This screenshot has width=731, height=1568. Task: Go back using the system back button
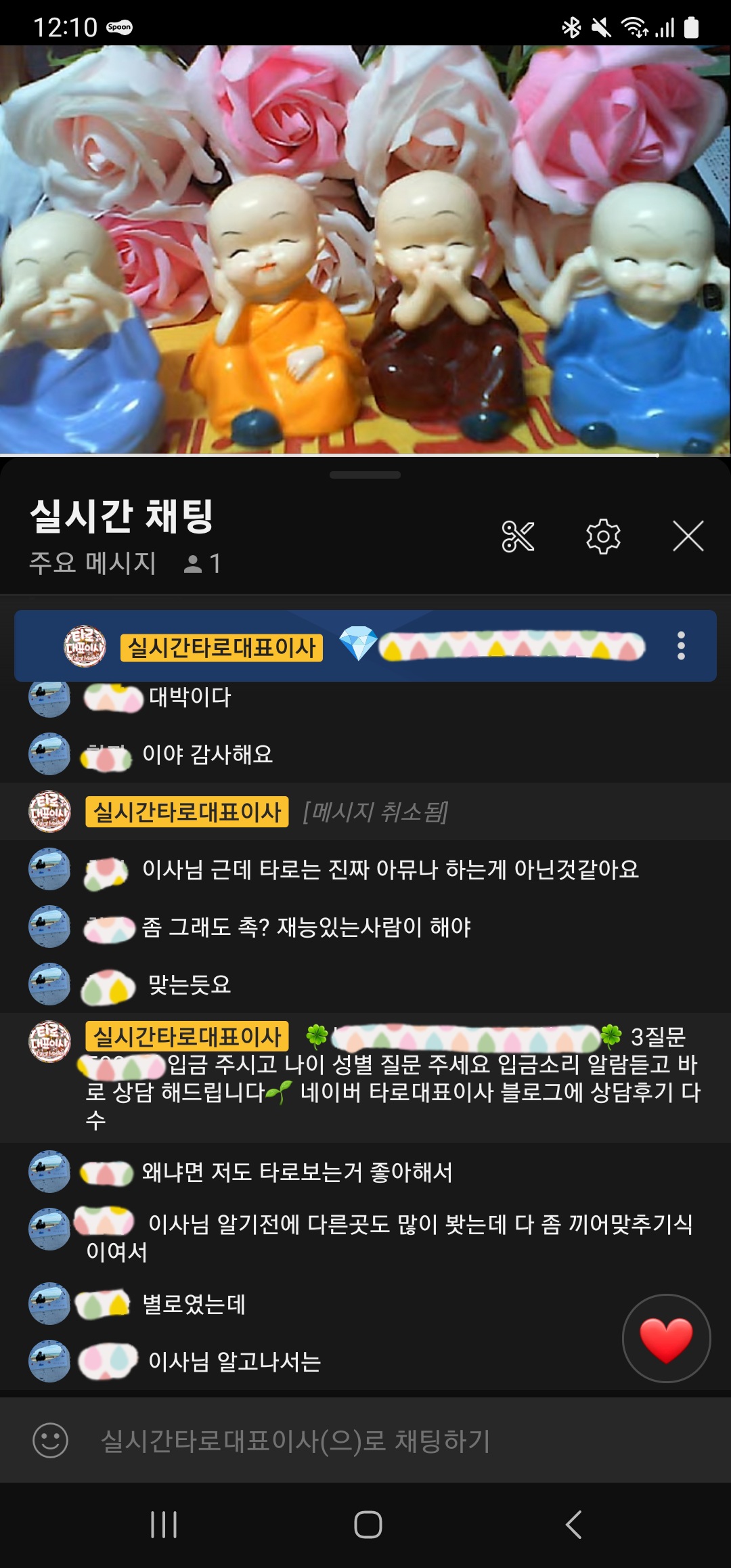[573, 1525]
